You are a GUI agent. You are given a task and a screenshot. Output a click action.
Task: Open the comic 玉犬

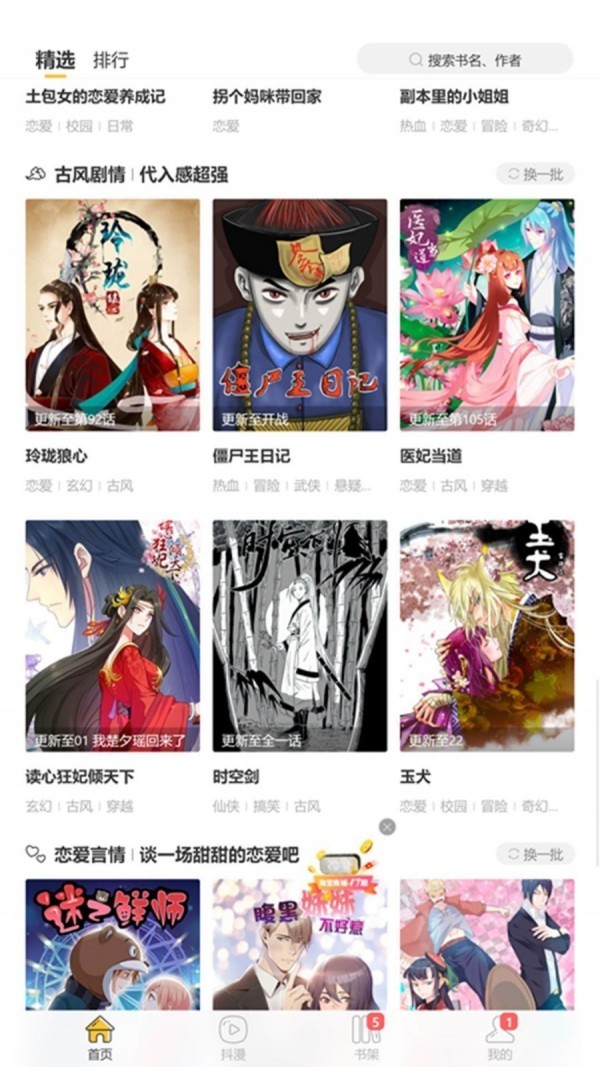[487, 635]
